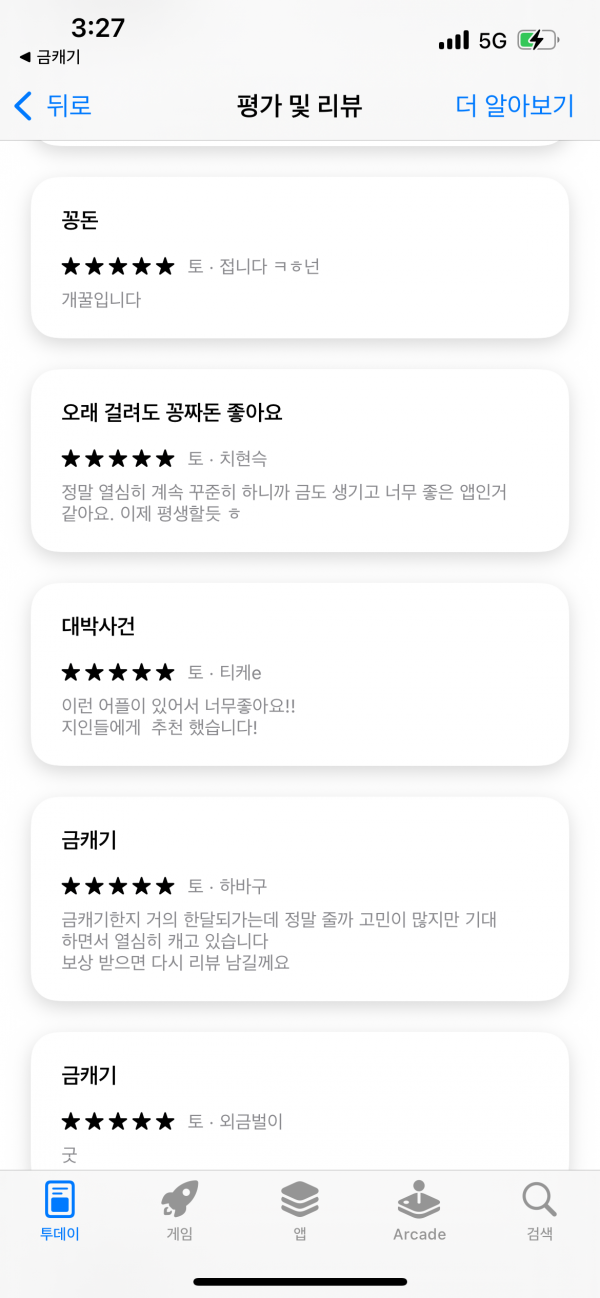Go back with the 뒤로 button
The width and height of the screenshot is (600, 1298).
(x=53, y=105)
